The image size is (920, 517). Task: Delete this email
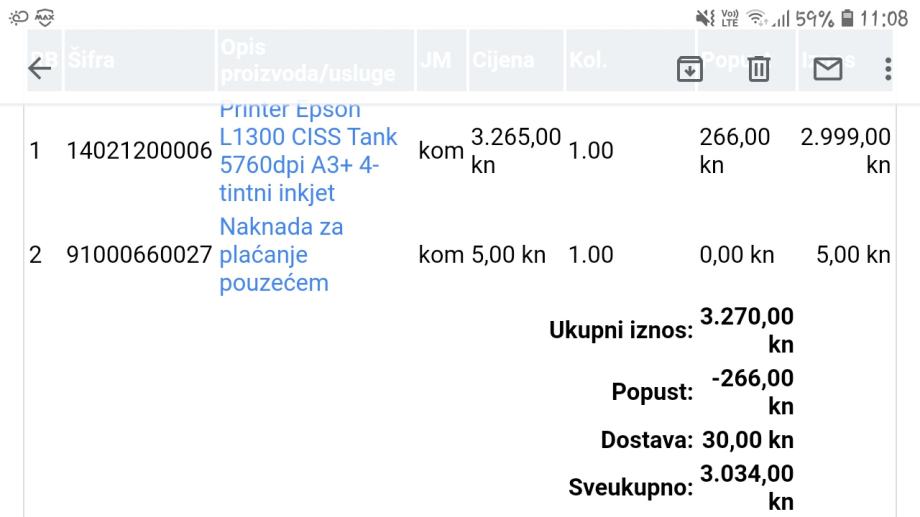(x=759, y=68)
